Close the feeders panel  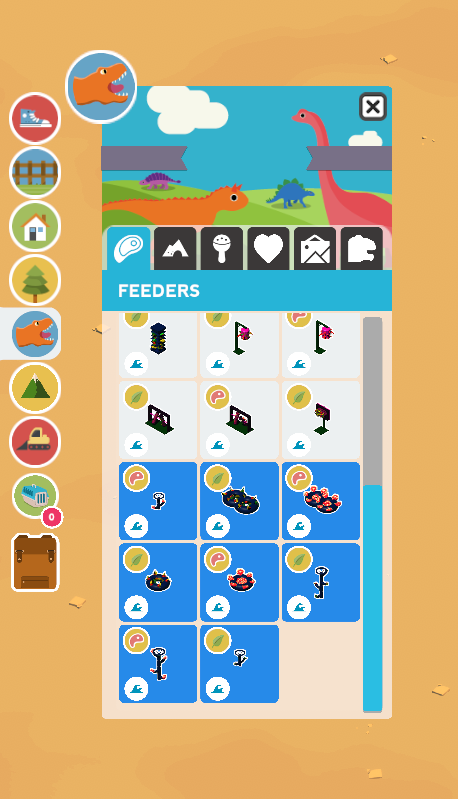point(372,107)
